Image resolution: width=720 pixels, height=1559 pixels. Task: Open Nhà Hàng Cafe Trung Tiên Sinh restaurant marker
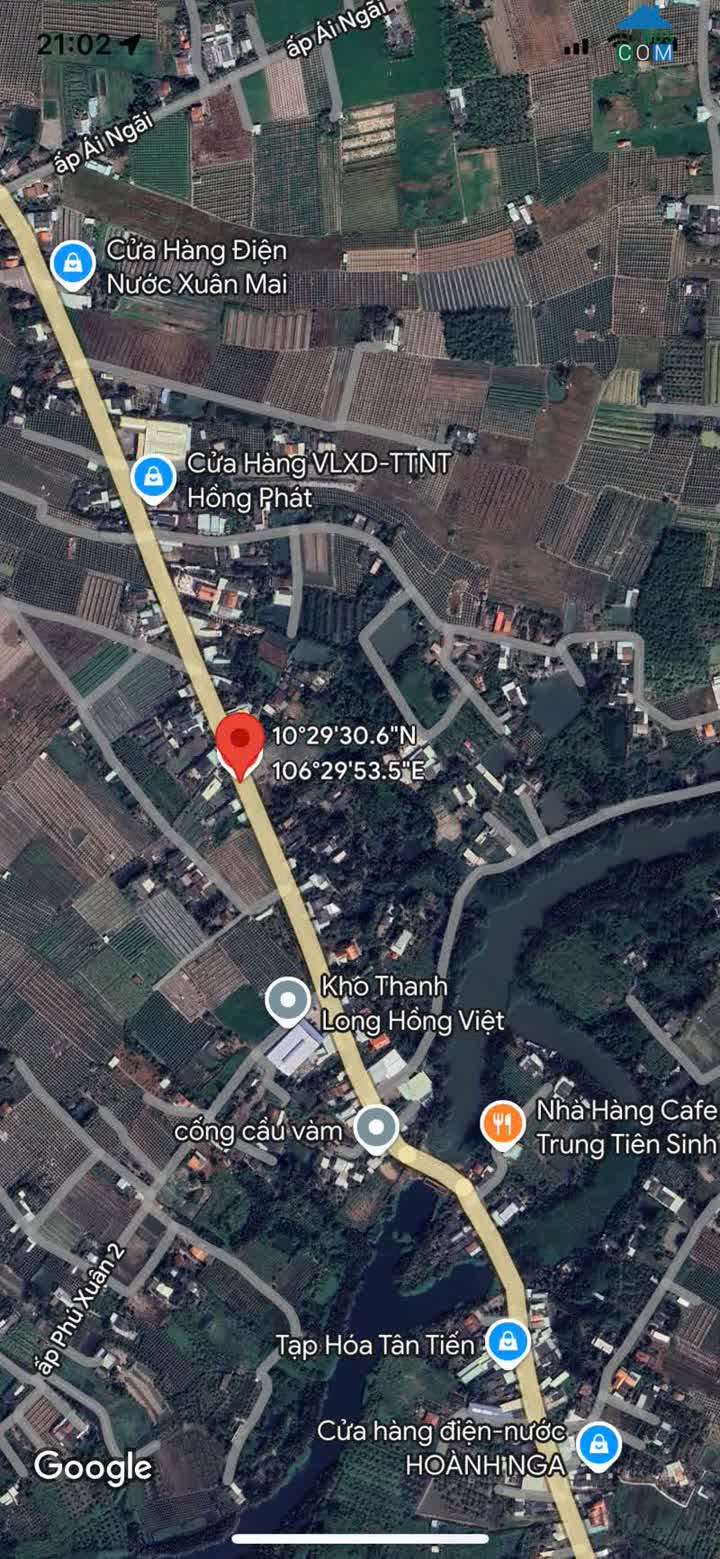[504, 1126]
